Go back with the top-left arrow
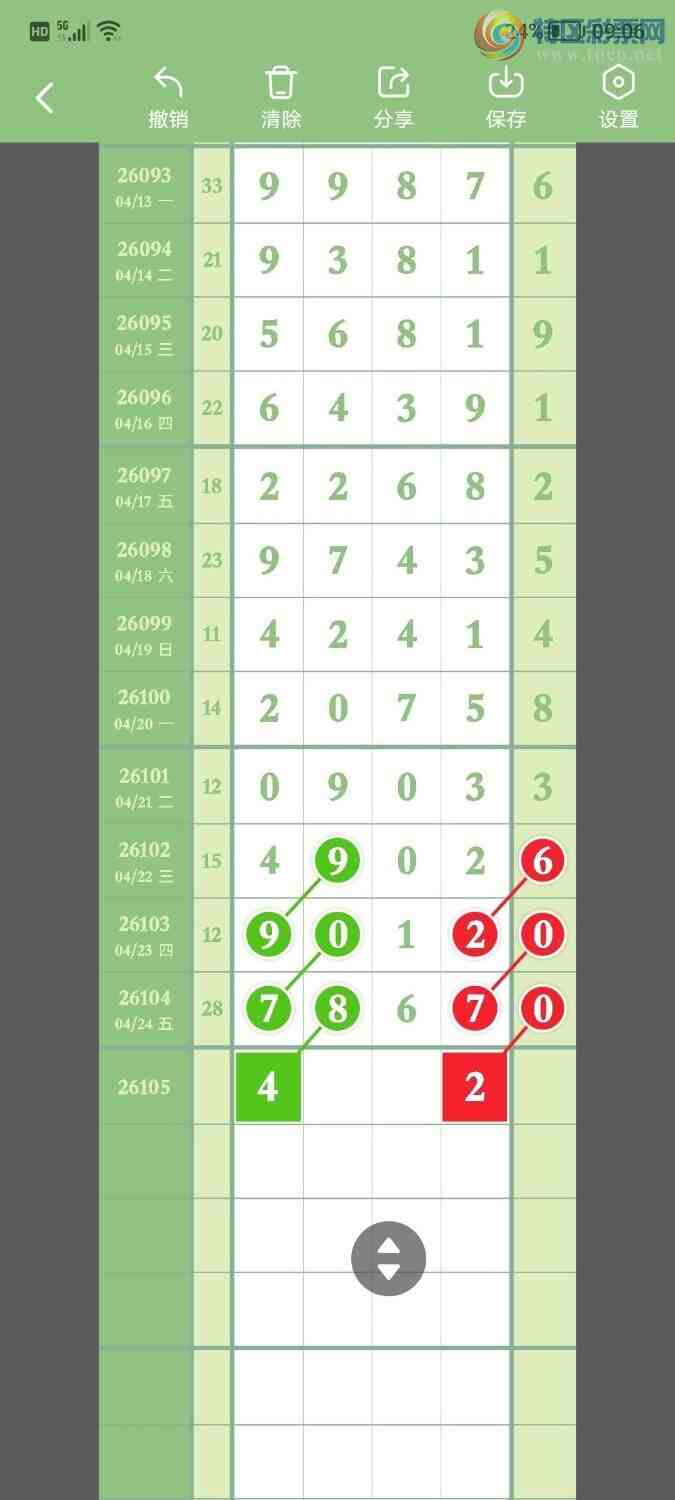675x1500 pixels. pyautogui.click(x=44, y=98)
